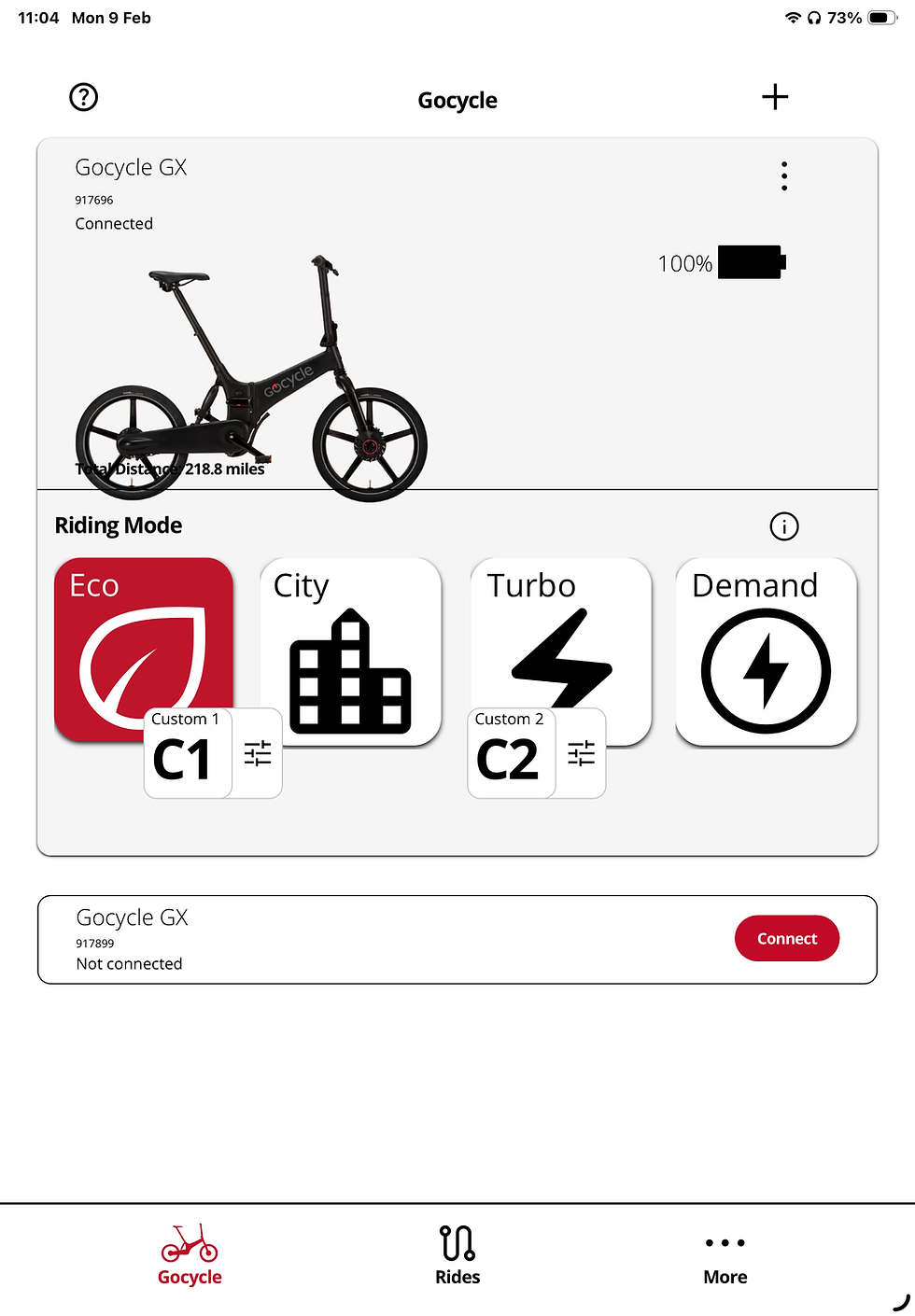Choose the Demand riding mode

[x=766, y=651]
